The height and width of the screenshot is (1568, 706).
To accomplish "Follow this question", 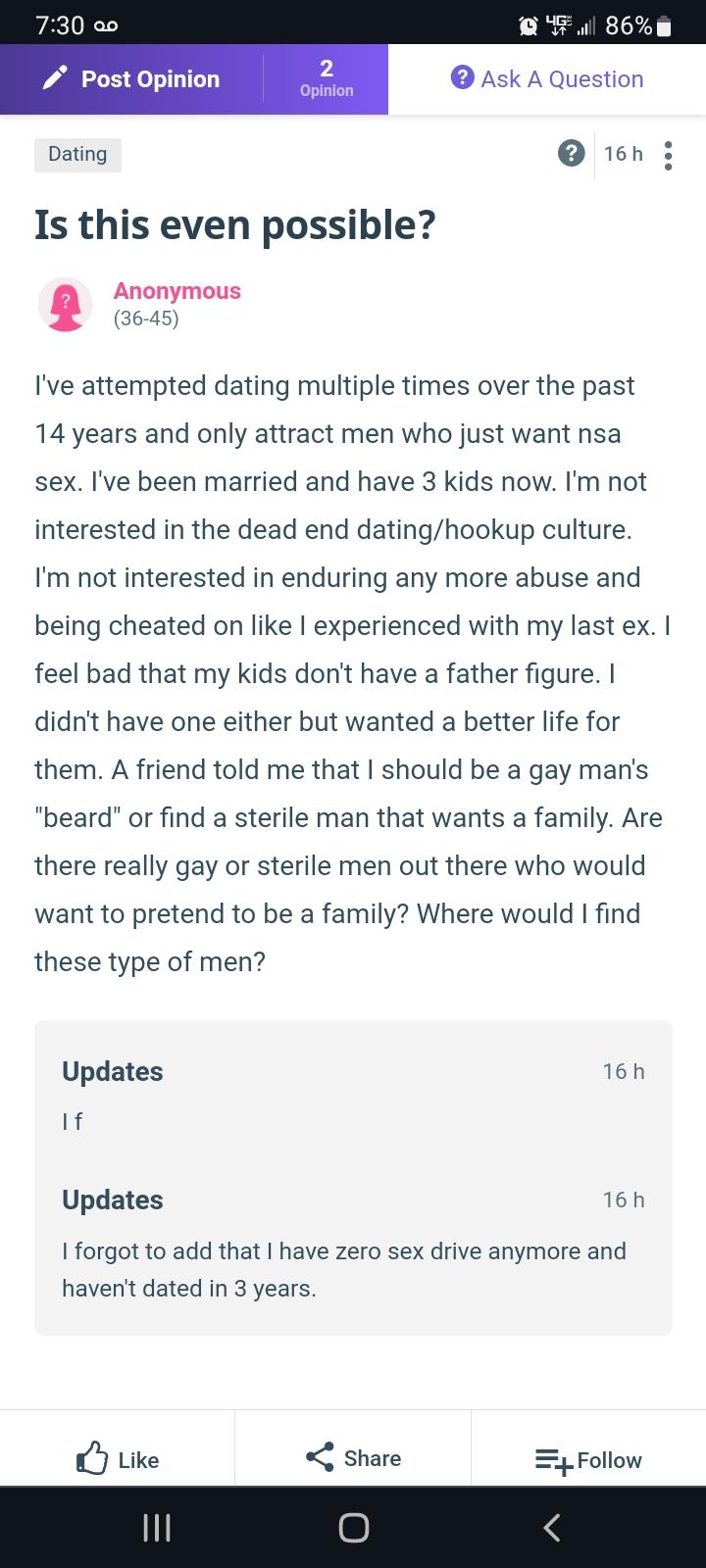I will [x=588, y=1460].
